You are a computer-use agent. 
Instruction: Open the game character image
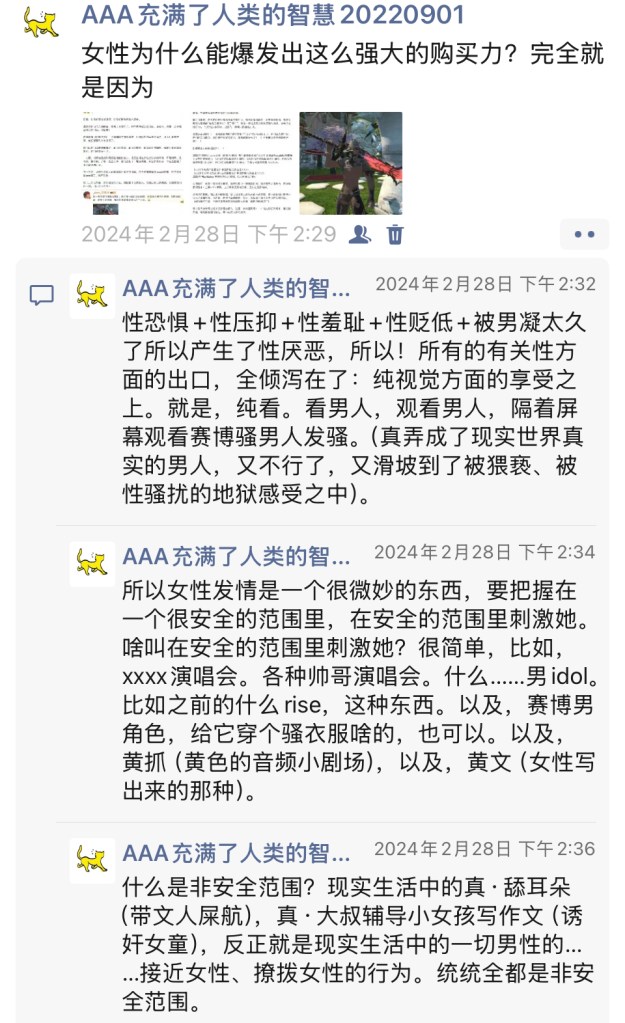[x=350, y=162]
